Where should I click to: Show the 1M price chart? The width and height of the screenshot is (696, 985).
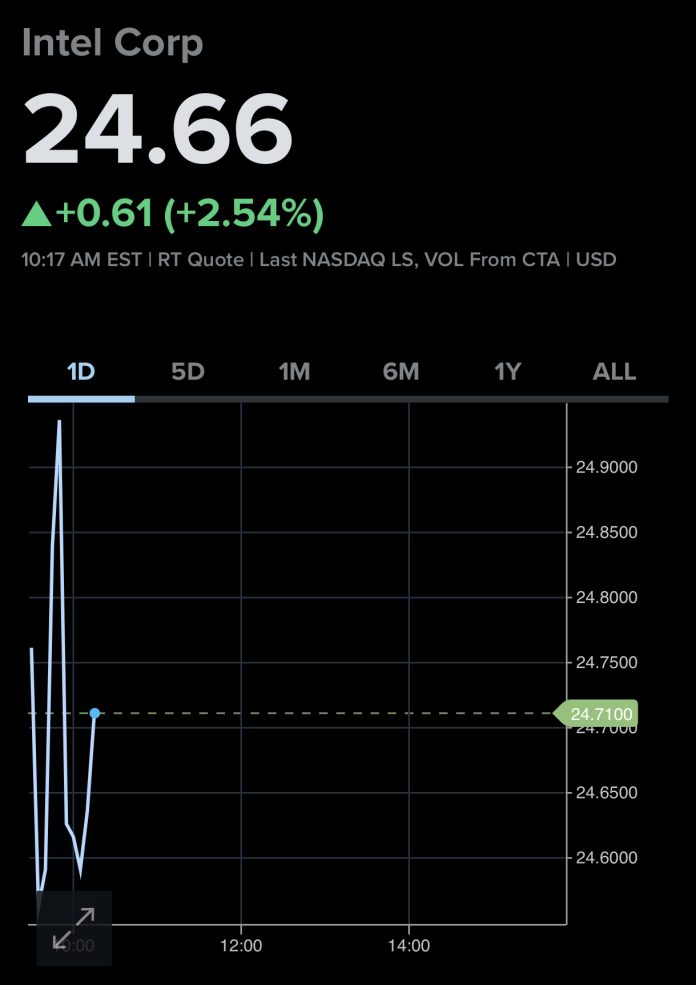(x=294, y=372)
